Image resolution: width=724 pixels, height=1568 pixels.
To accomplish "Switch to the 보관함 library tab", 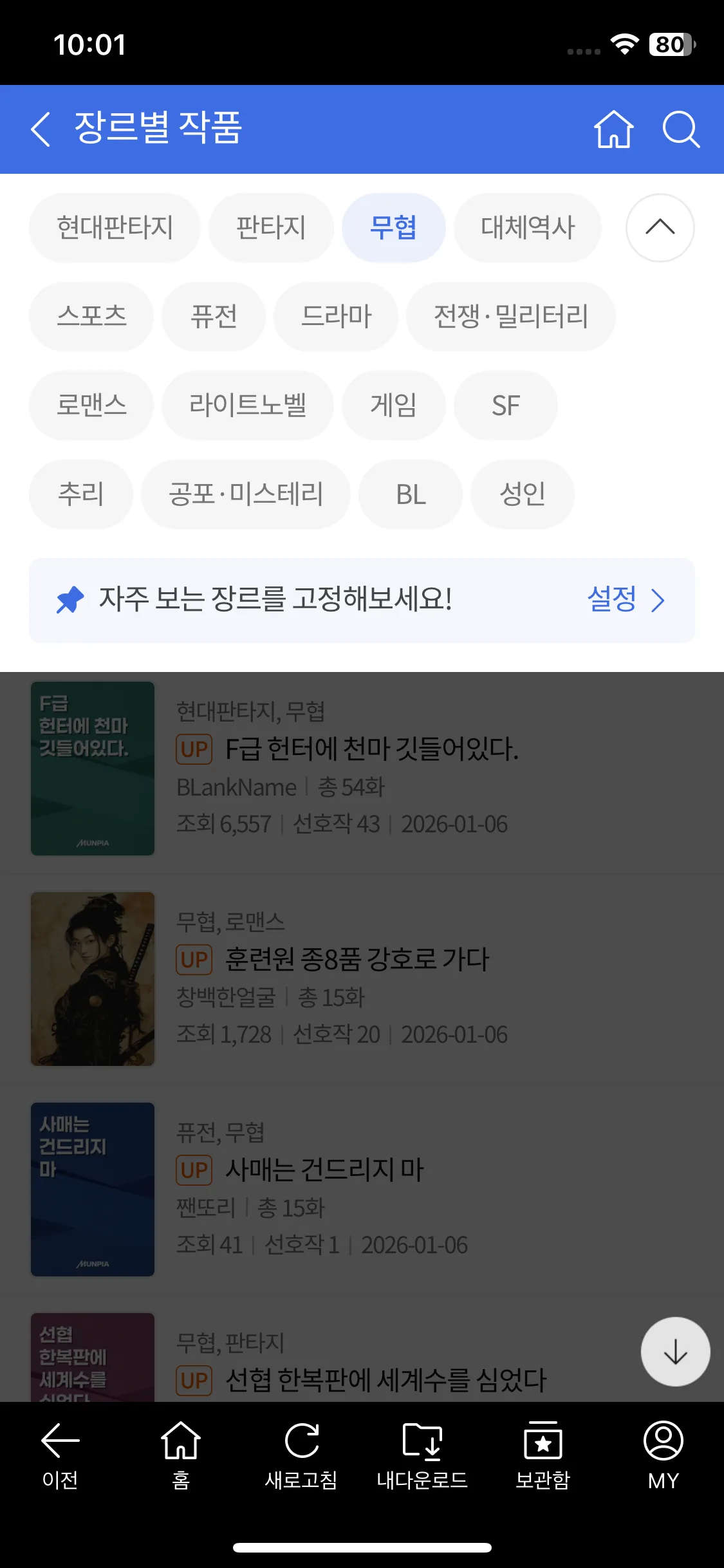I will click(543, 1456).
